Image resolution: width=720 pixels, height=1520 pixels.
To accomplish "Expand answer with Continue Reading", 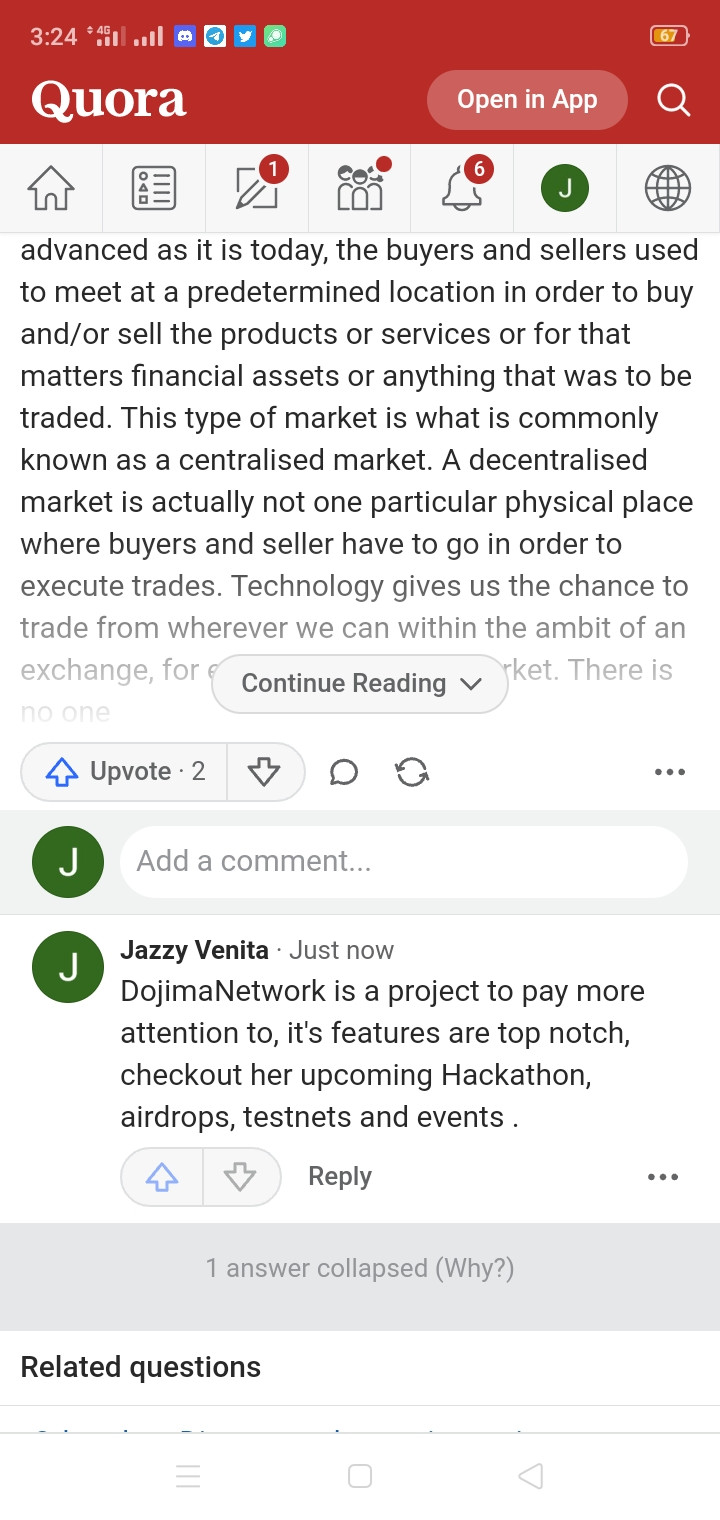I will tap(360, 684).
